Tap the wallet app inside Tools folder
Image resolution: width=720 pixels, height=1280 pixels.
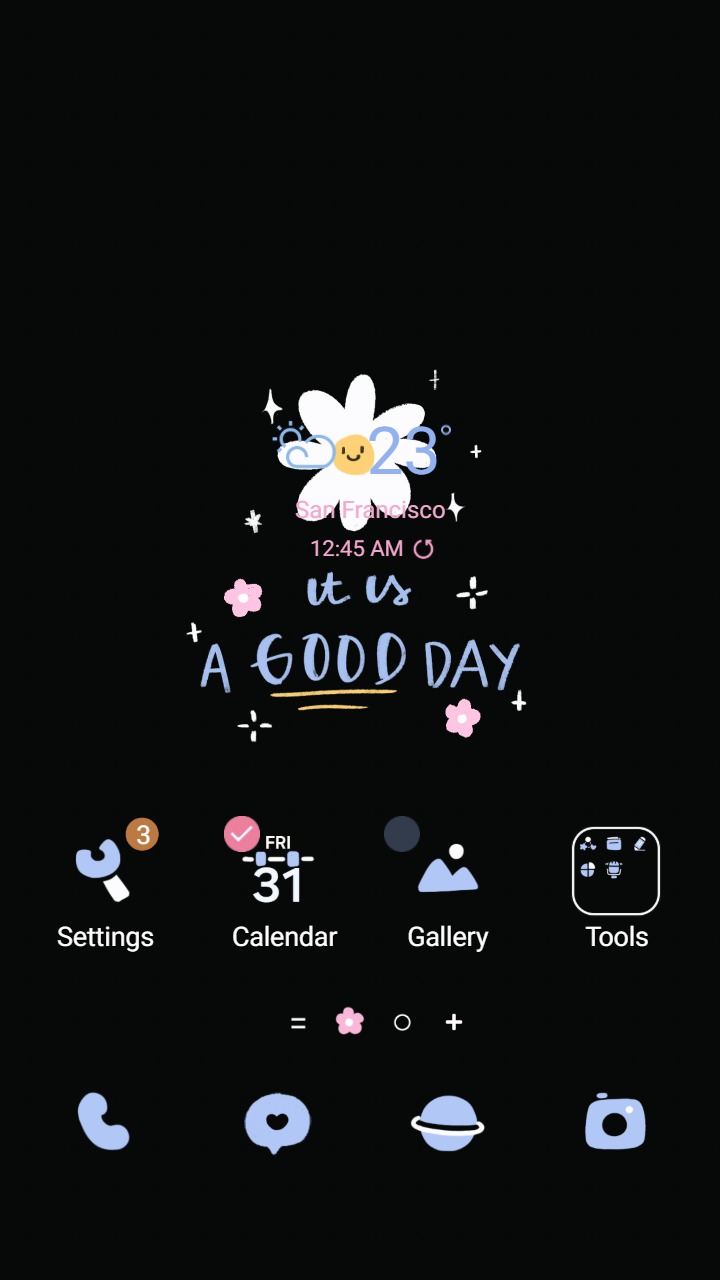coord(613,843)
